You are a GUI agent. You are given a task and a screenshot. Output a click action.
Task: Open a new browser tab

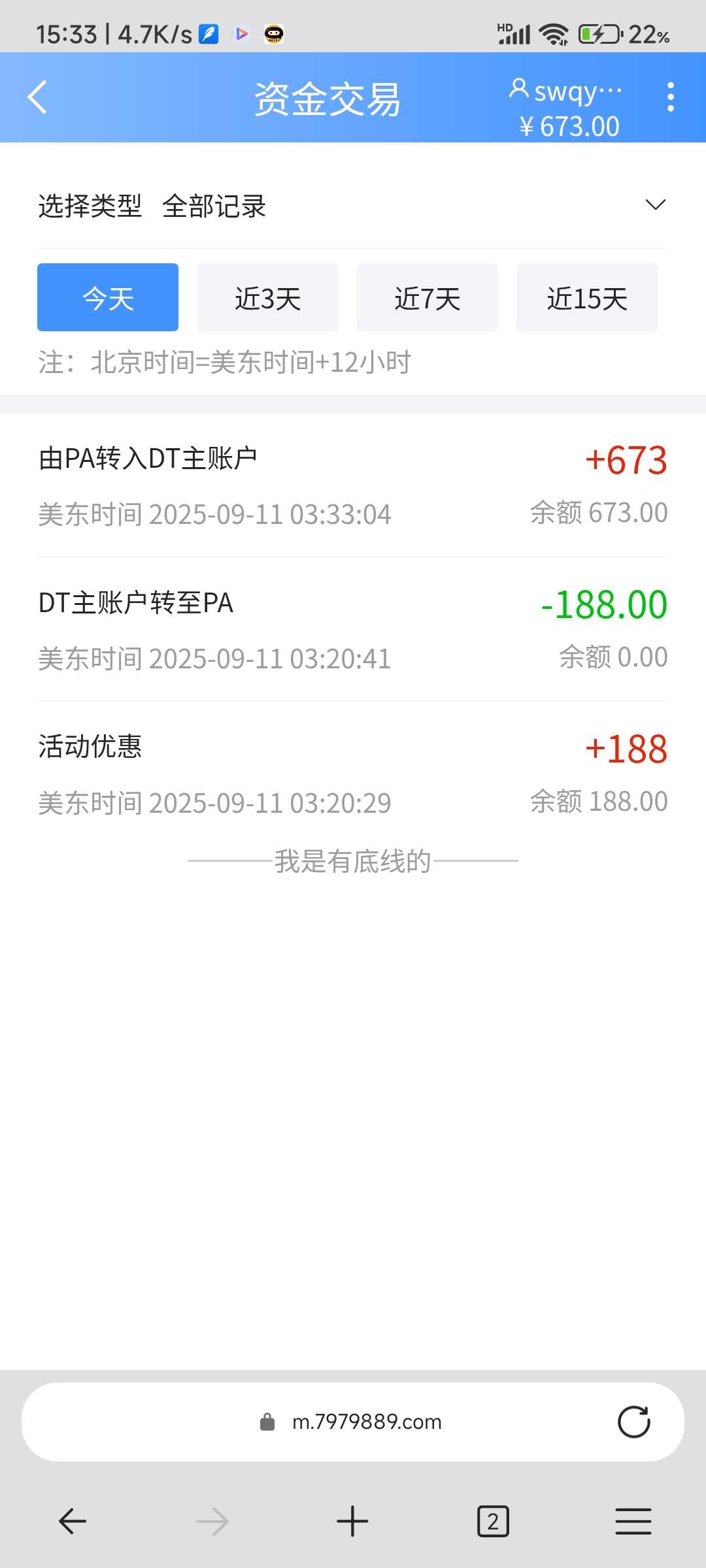tap(352, 1521)
